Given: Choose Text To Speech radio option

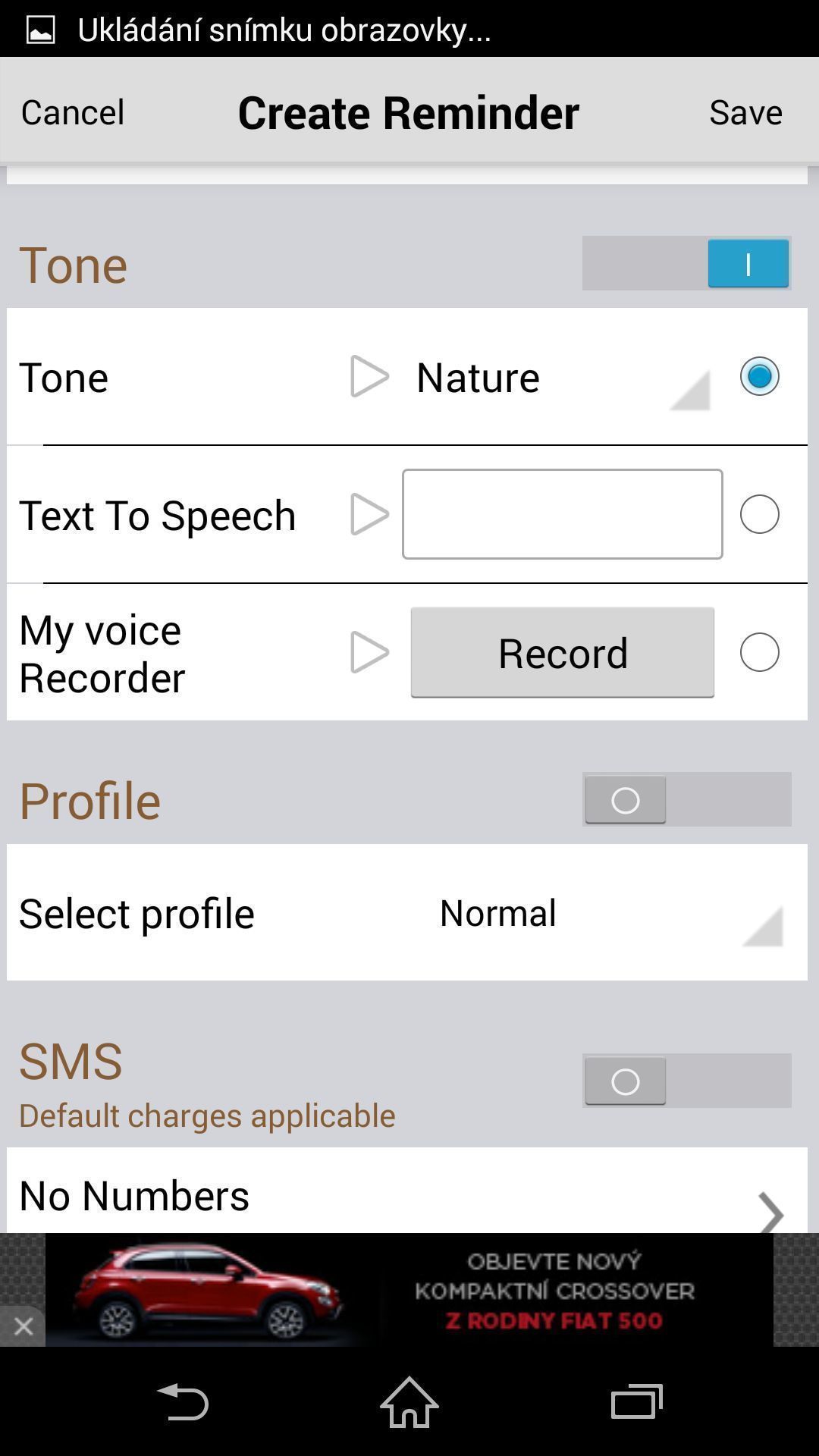Looking at the screenshot, I should 759,514.
